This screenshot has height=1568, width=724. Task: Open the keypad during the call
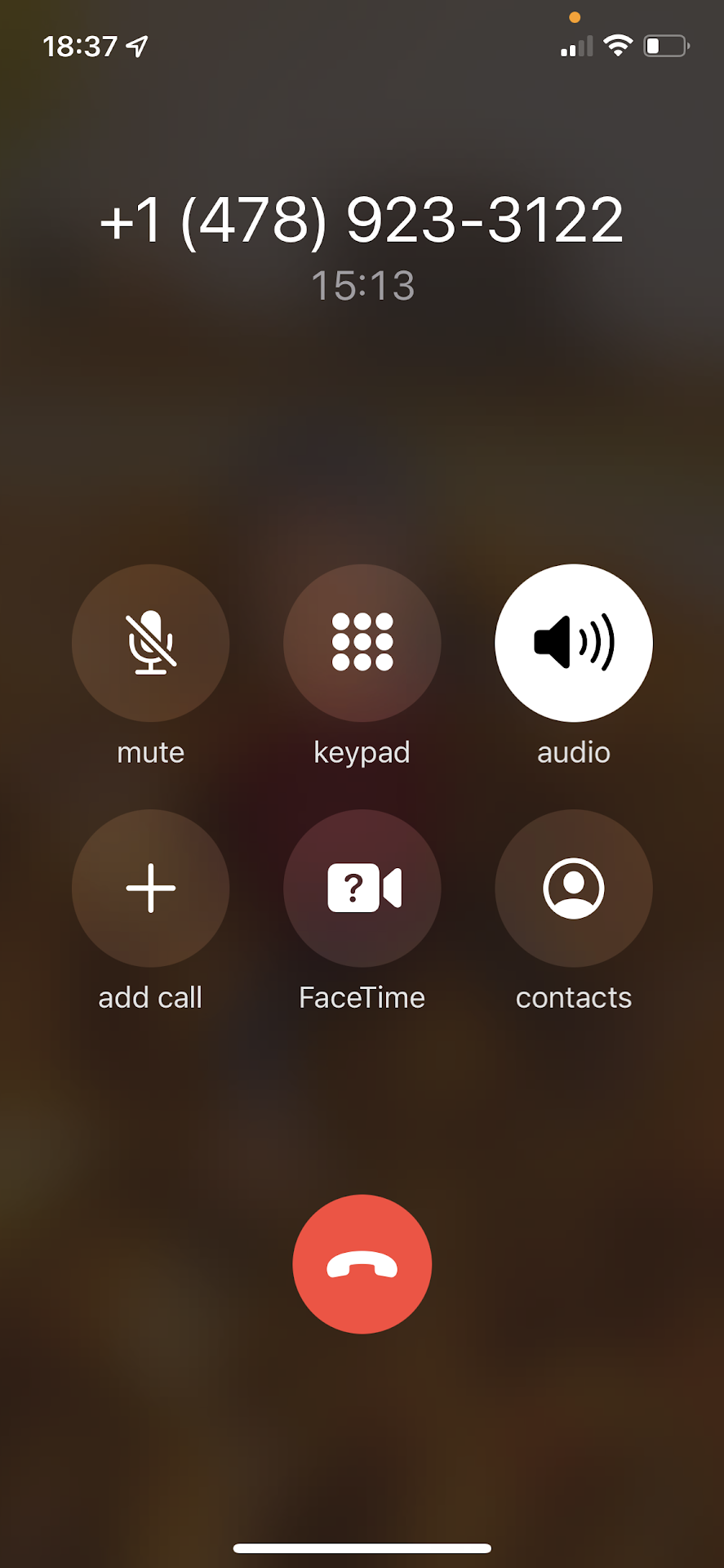362,643
